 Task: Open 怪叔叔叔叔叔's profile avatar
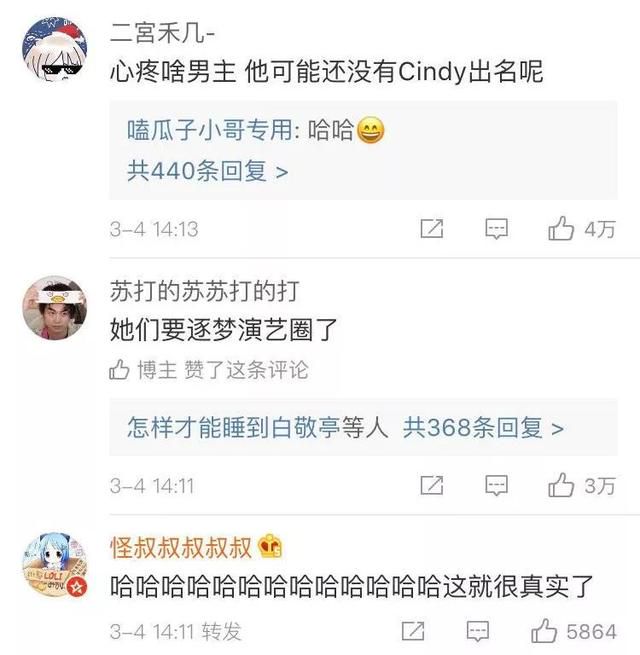pyautogui.click(x=54, y=564)
